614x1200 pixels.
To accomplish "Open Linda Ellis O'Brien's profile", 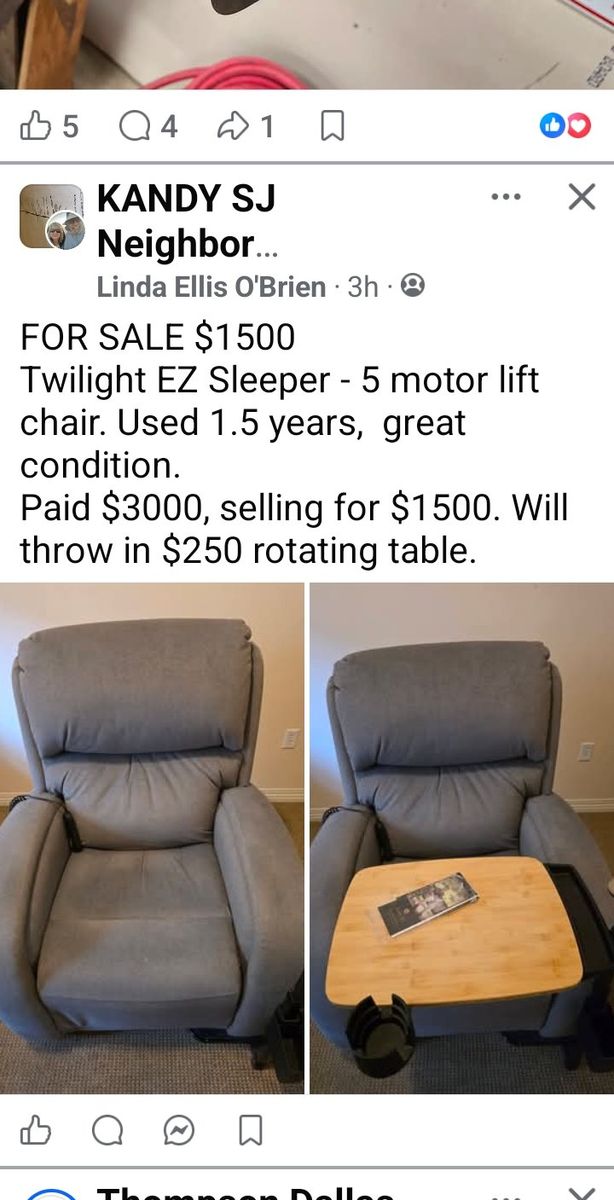I will [211, 287].
